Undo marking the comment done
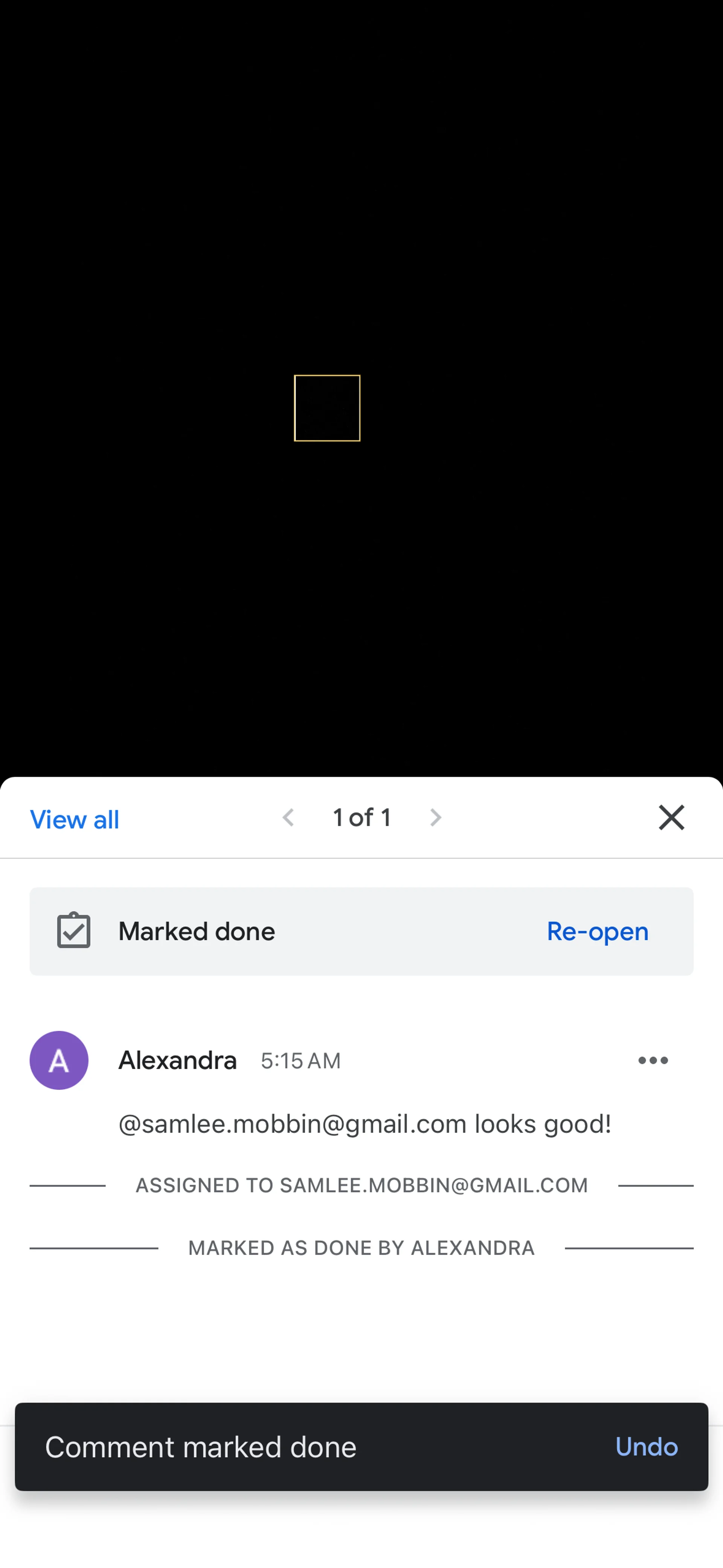723x1568 pixels. coord(646,1446)
